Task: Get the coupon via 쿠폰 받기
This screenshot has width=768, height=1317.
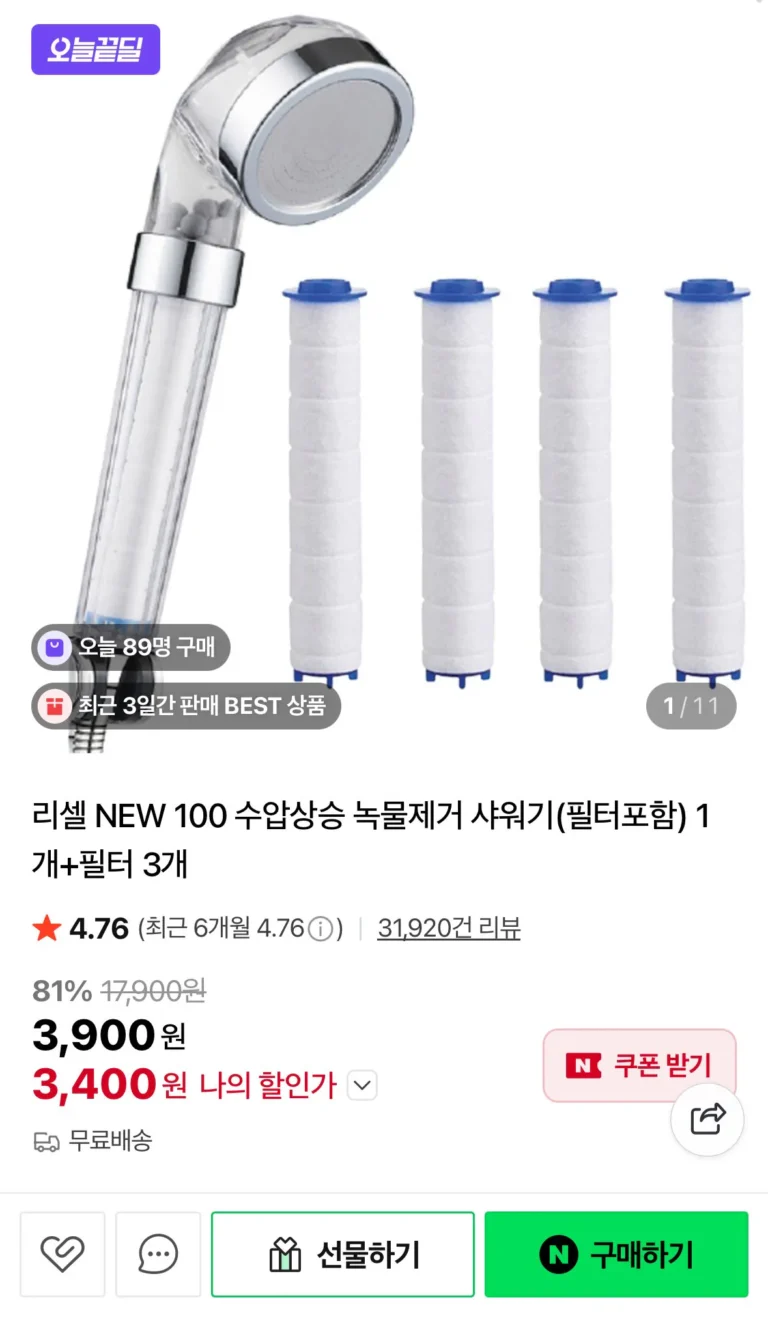Action: pos(639,1065)
